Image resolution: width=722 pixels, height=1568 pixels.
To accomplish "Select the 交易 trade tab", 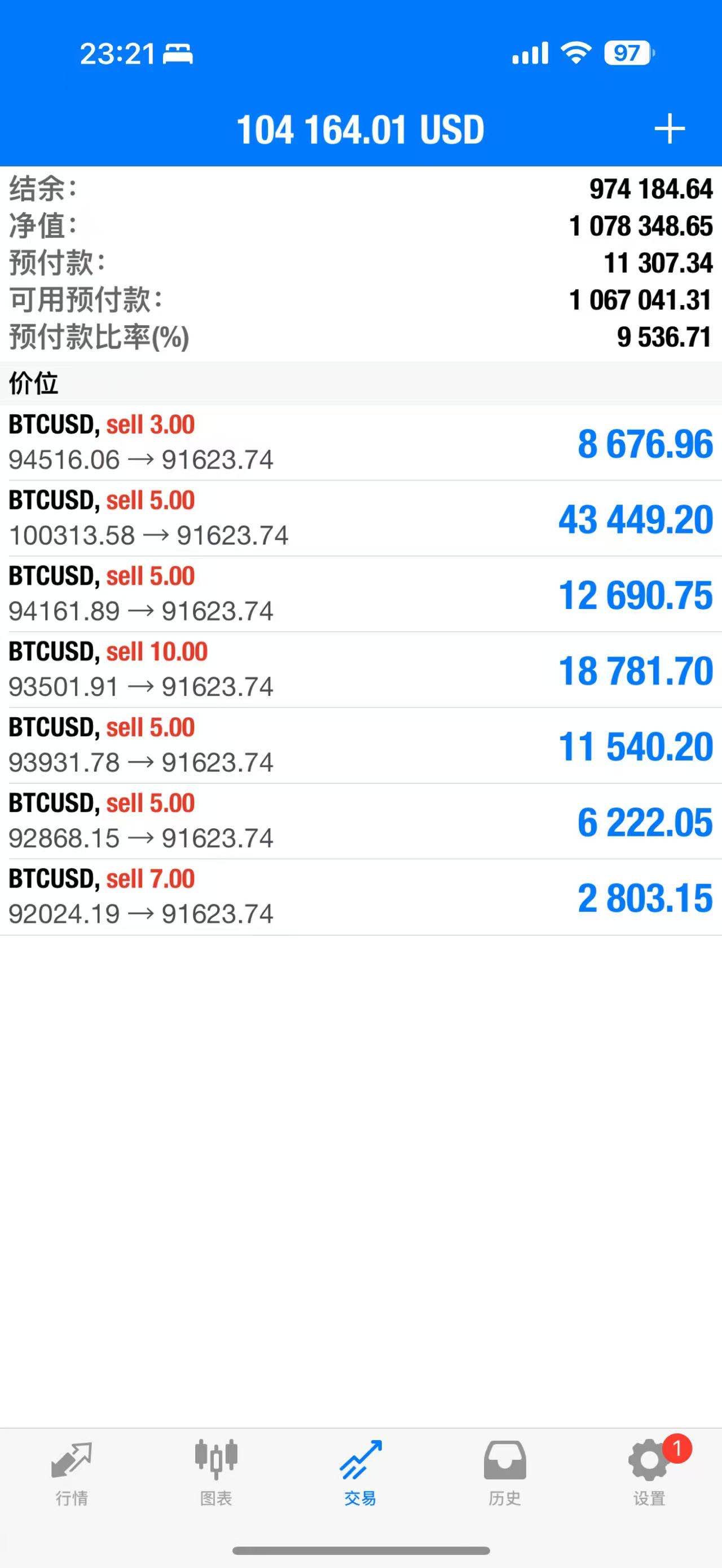I will point(360,1473).
